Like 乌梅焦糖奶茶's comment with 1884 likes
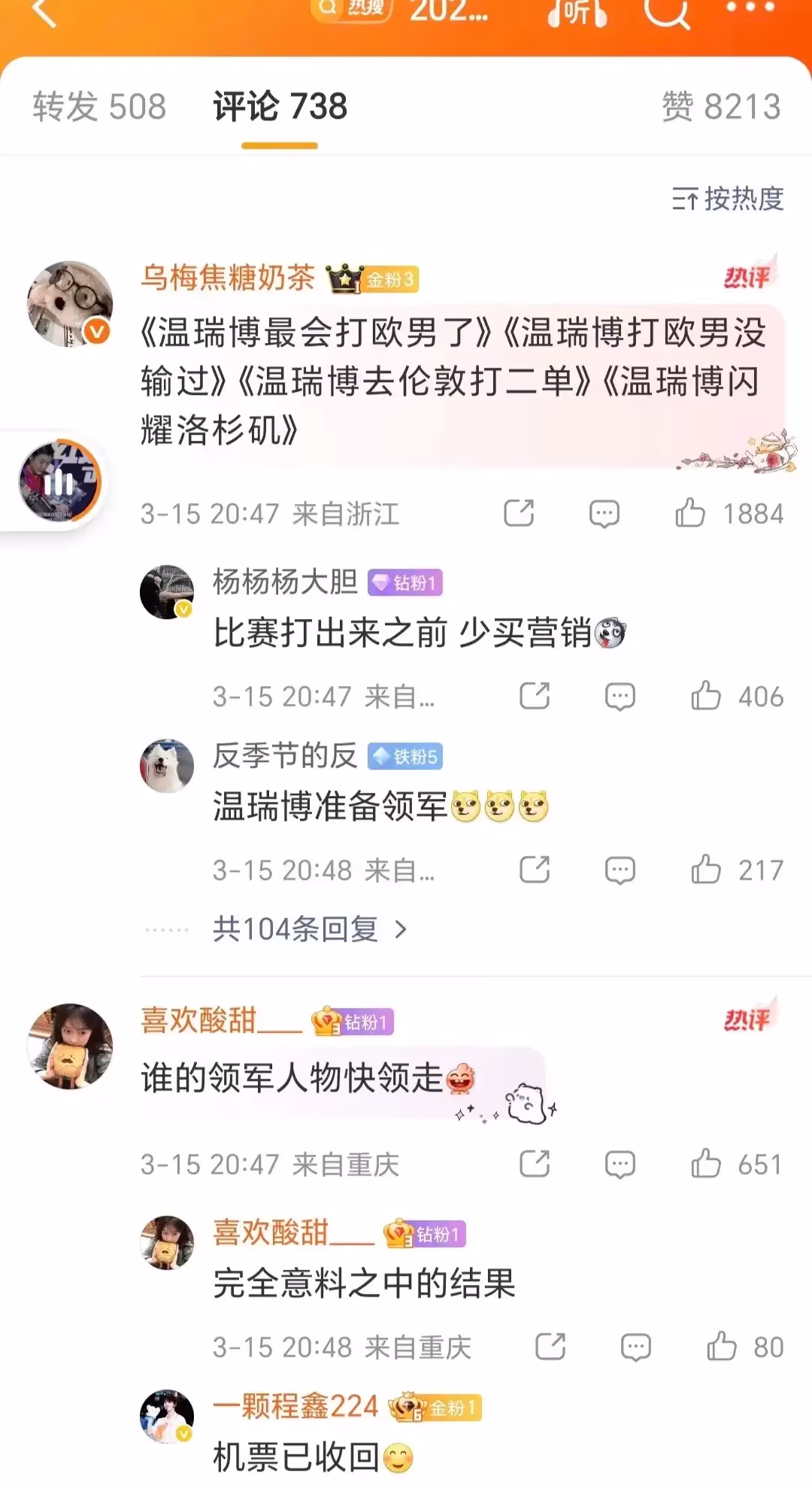The width and height of the screenshot is (812, 1488). click(690, 514)
